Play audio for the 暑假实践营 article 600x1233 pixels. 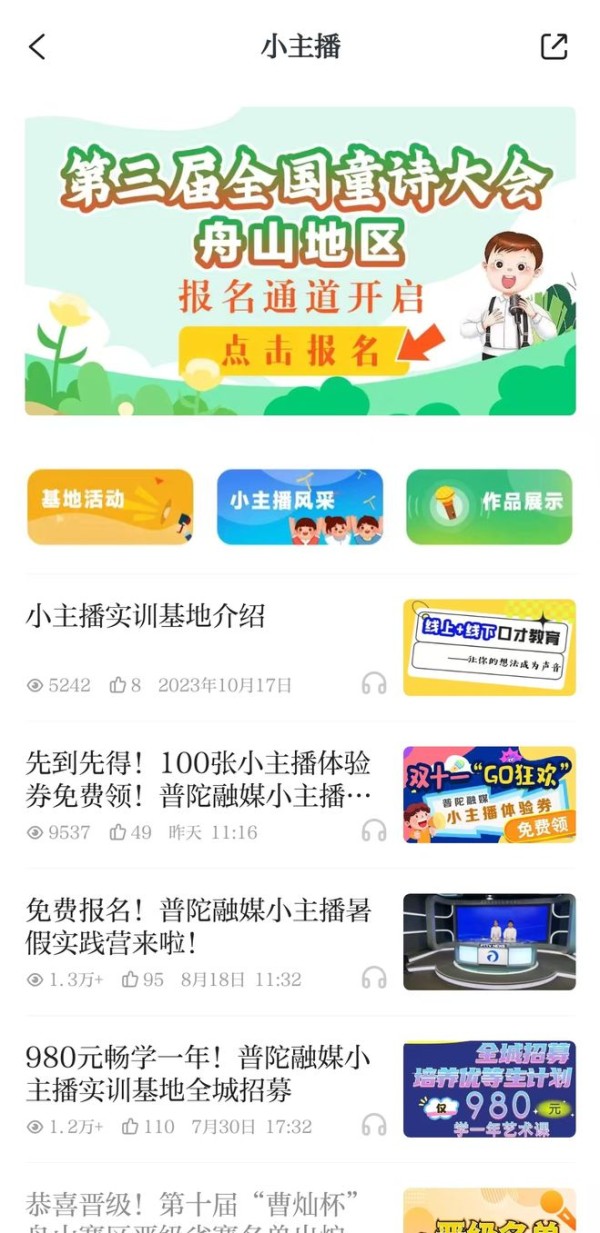click(374, 978)
